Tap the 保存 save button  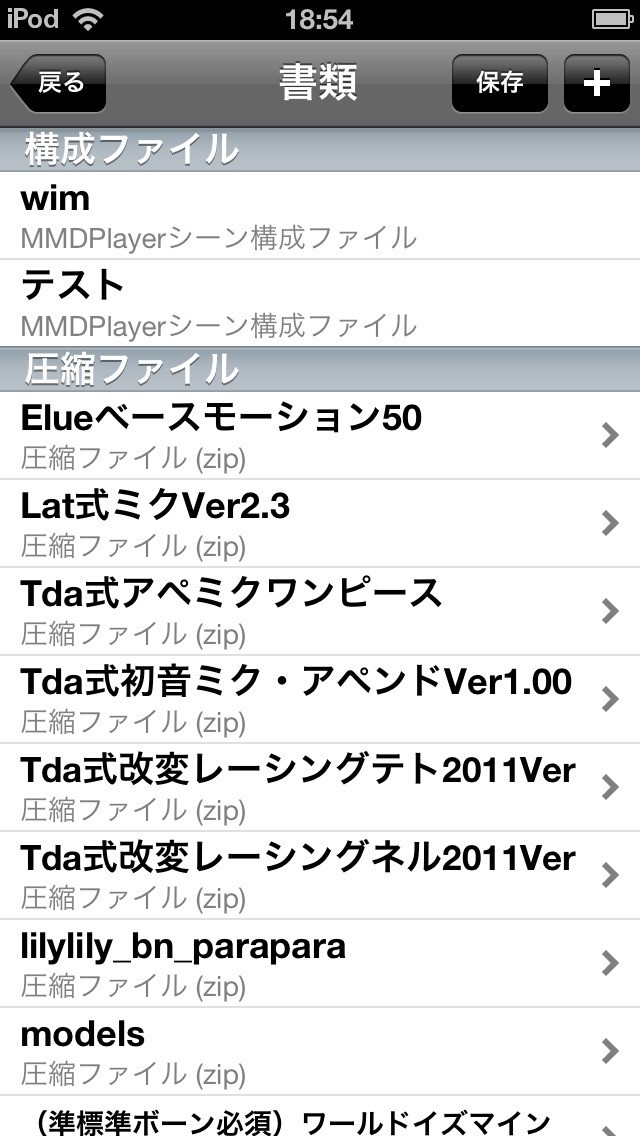click(x=500, y=83)
